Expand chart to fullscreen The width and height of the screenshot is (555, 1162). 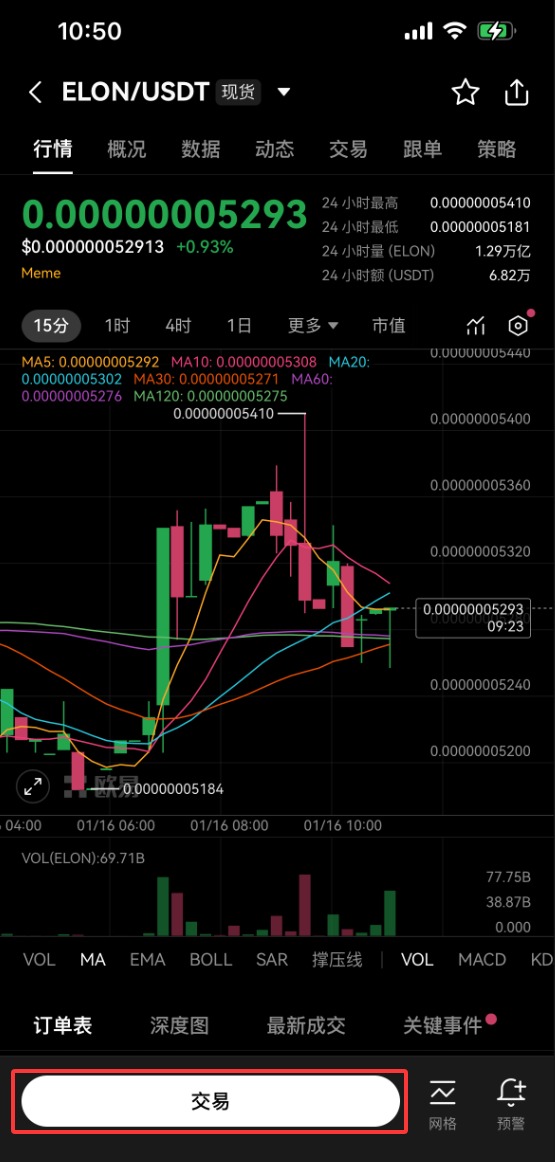pyautogui.click(x=33, y=788)
